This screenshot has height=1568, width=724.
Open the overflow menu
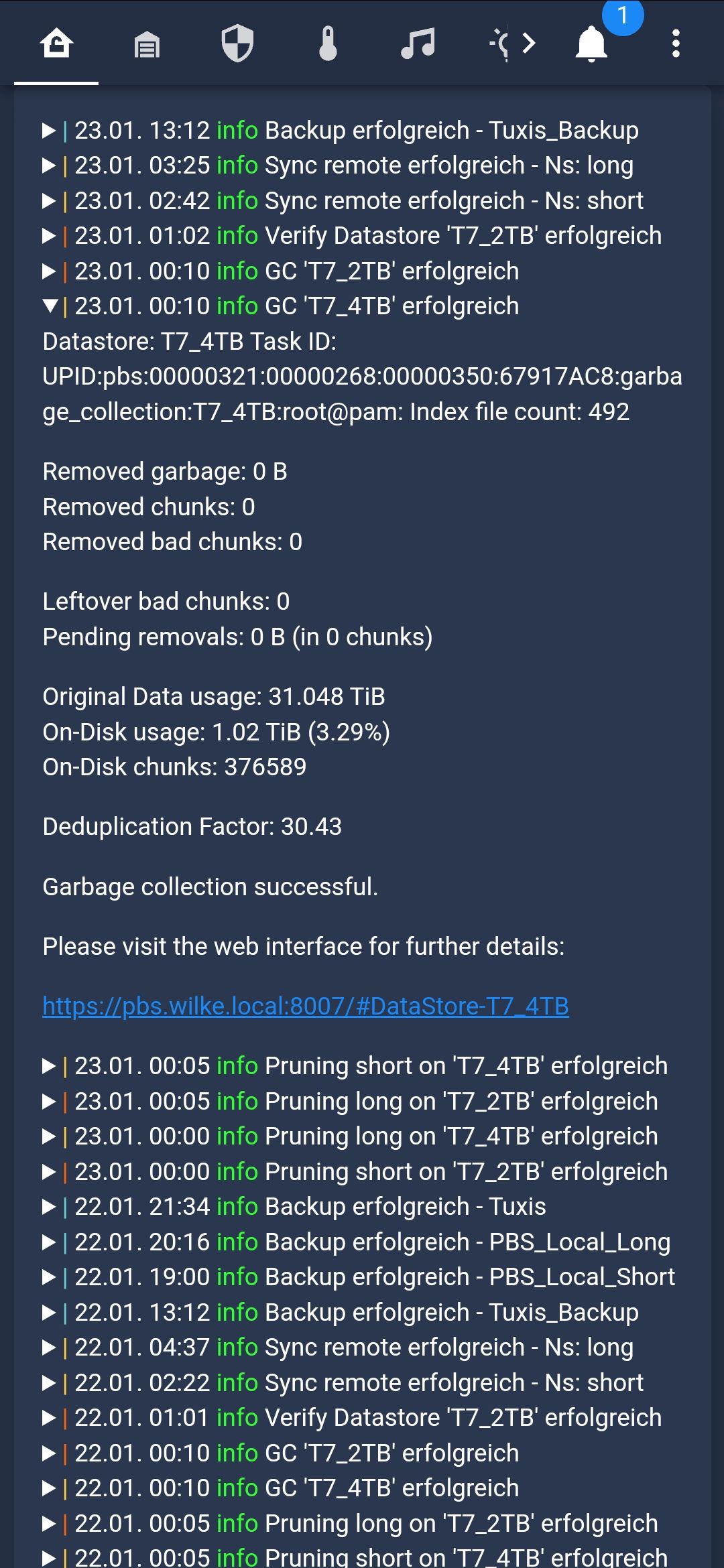(x=676, y=44)
